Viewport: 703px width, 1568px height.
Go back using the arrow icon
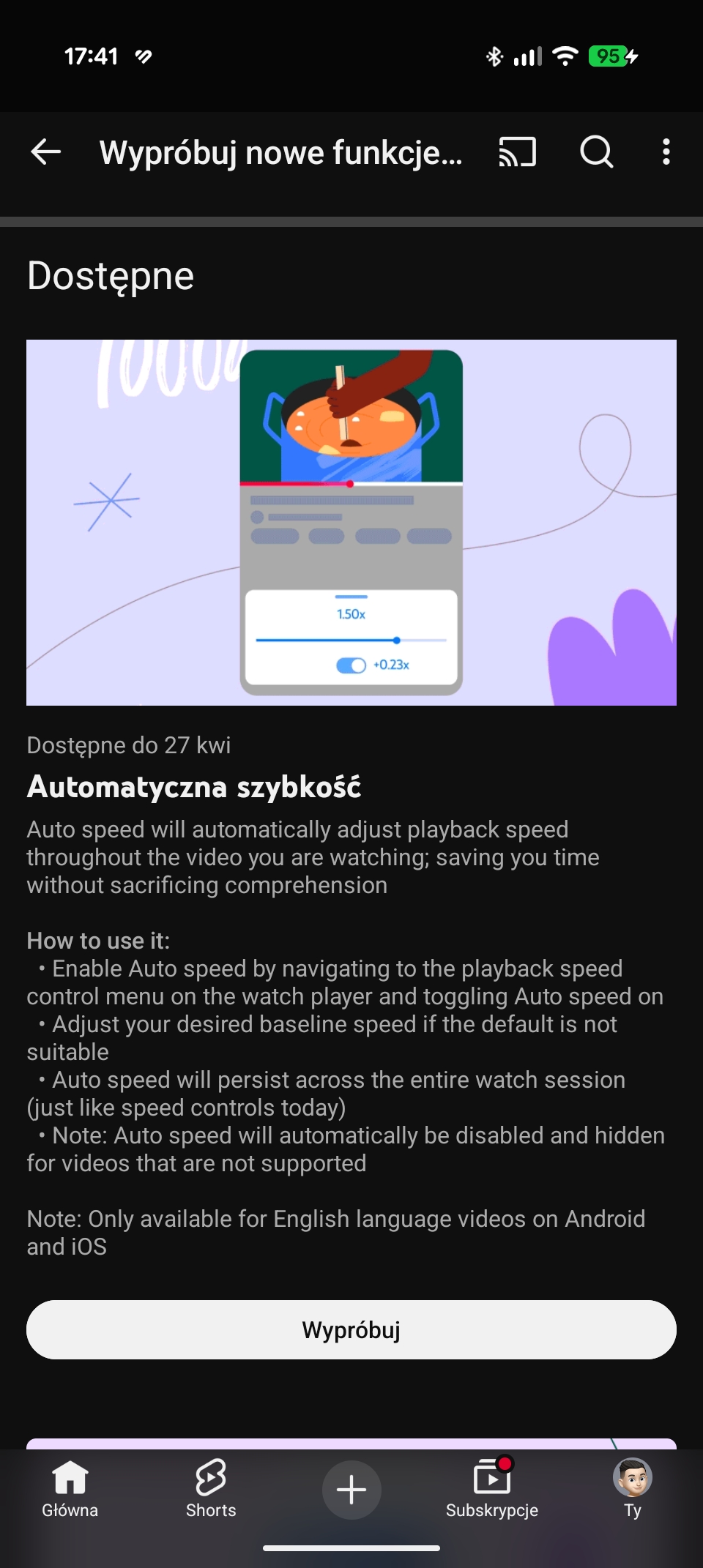pyautogui.click(x=46, y=152)
